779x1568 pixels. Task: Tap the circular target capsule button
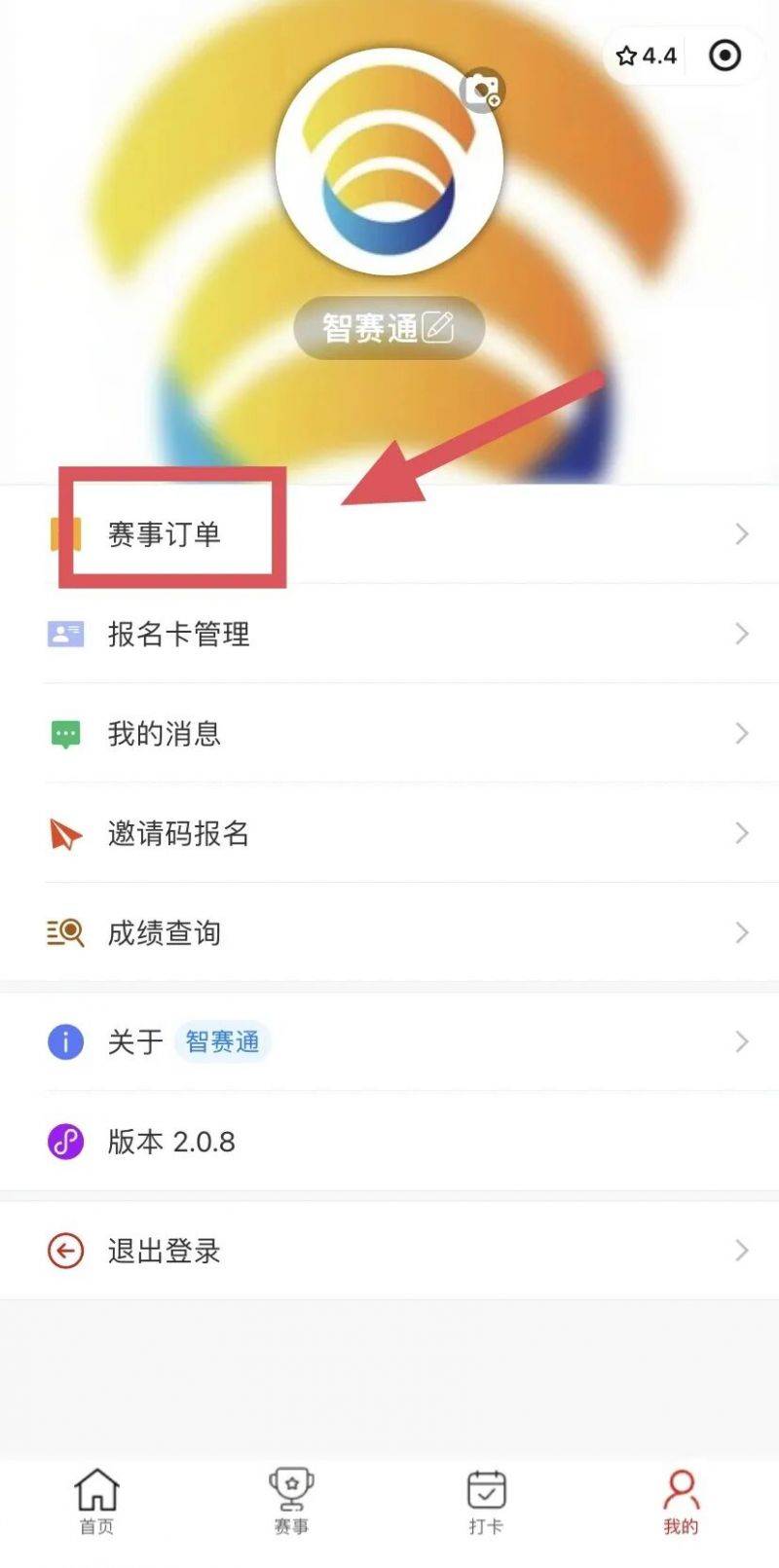point(726,55)
